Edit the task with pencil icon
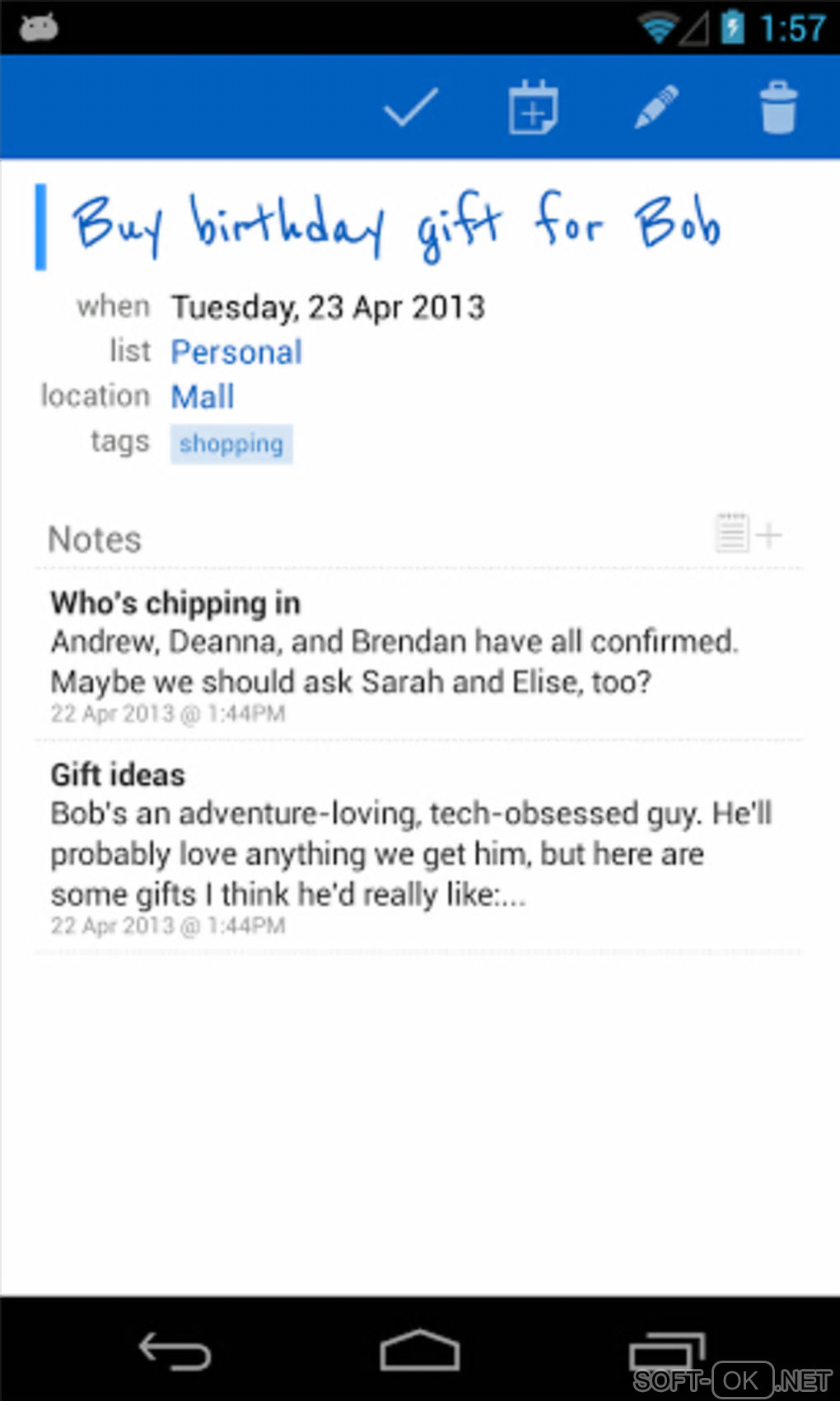Viewport: 840px width, 1401px height. click(656, 108)
